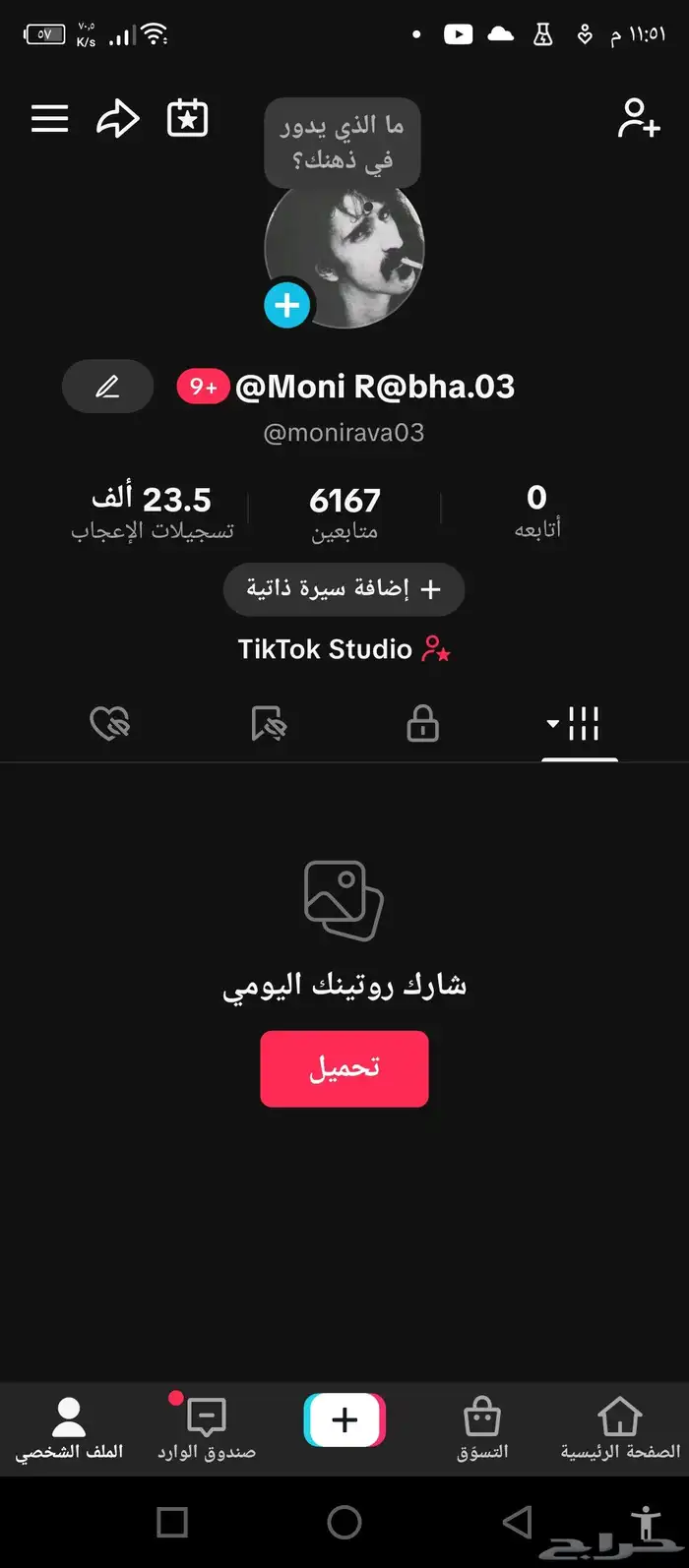The width and height of the screenshot is (689, 1568).
Task: Open the shop tab التسوق
Action: 482,1428
